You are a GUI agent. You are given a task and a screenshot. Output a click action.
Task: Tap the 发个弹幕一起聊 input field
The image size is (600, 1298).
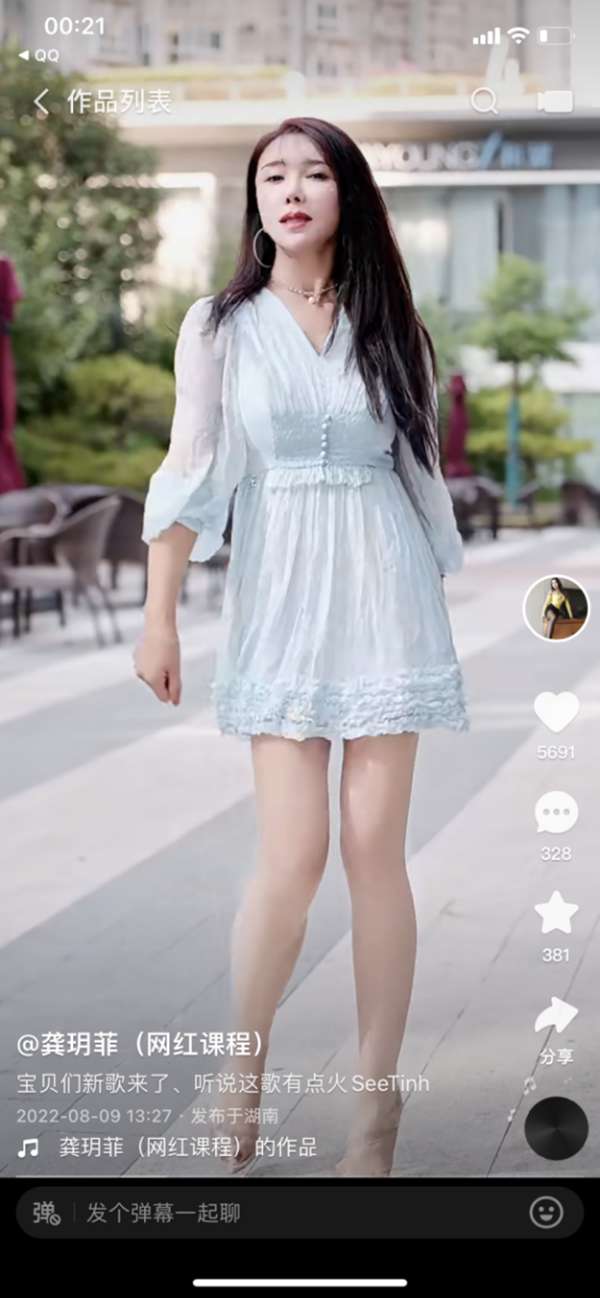click(300, 1213)
